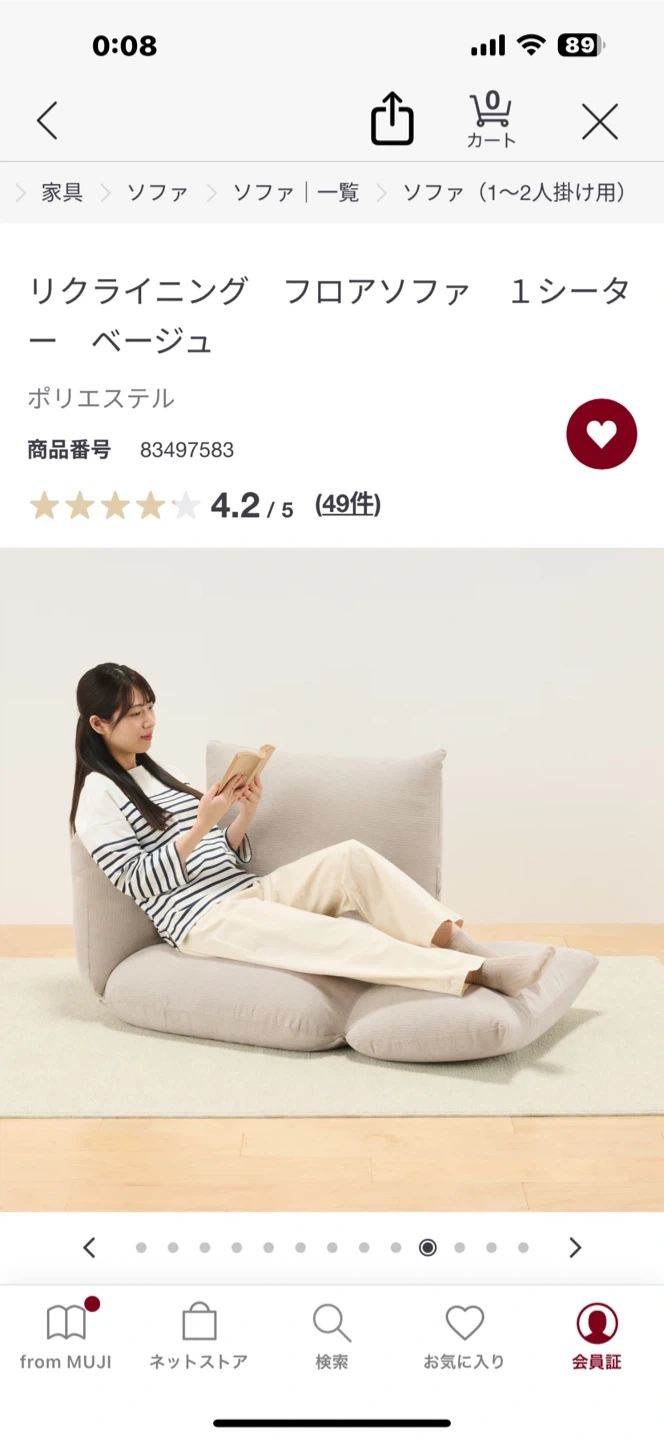Open the お気に入り favorites tab
Viewport: 664px width, 1440px height.
(x=464, y=1336)
